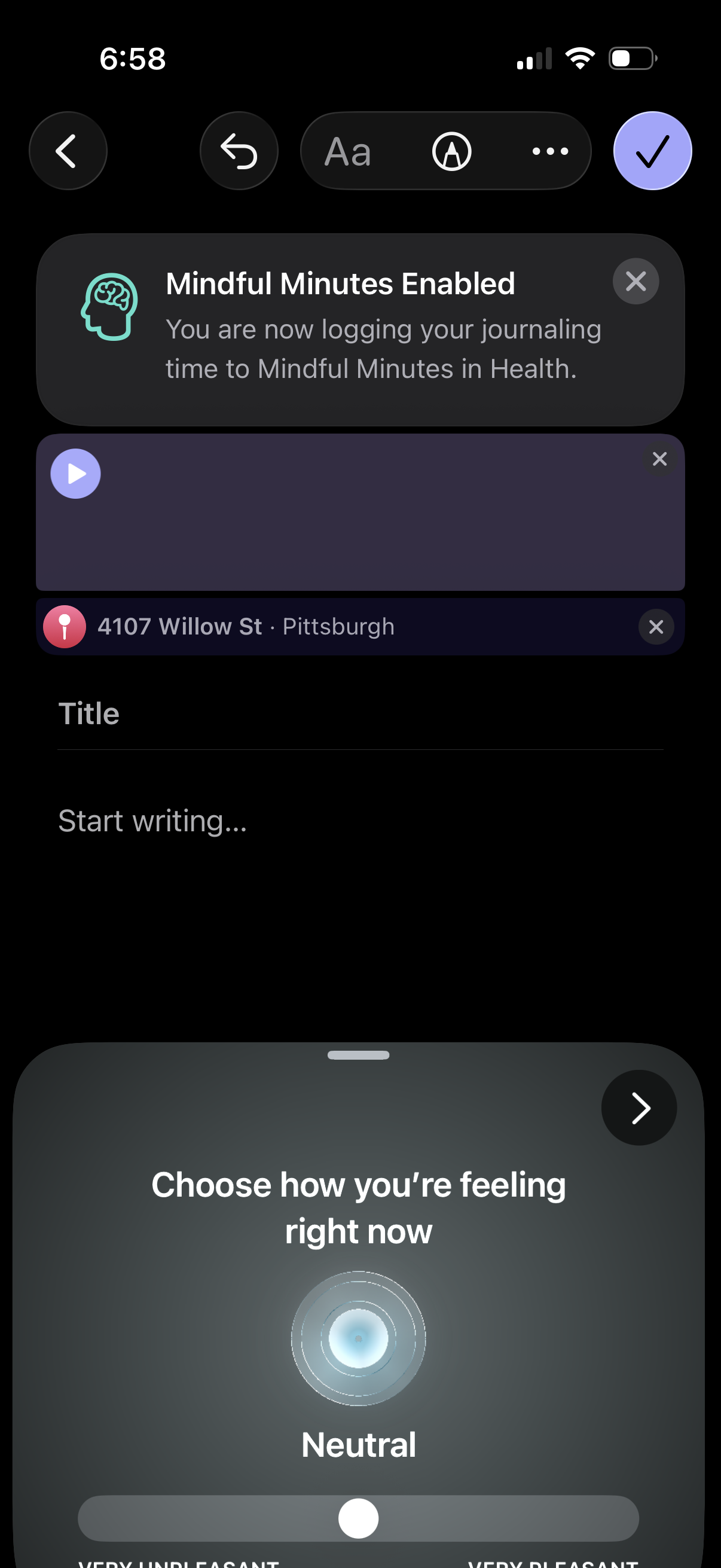Advance the mood prompt with the right chevron
The image size is (721, 1568).
[638, 1108]
